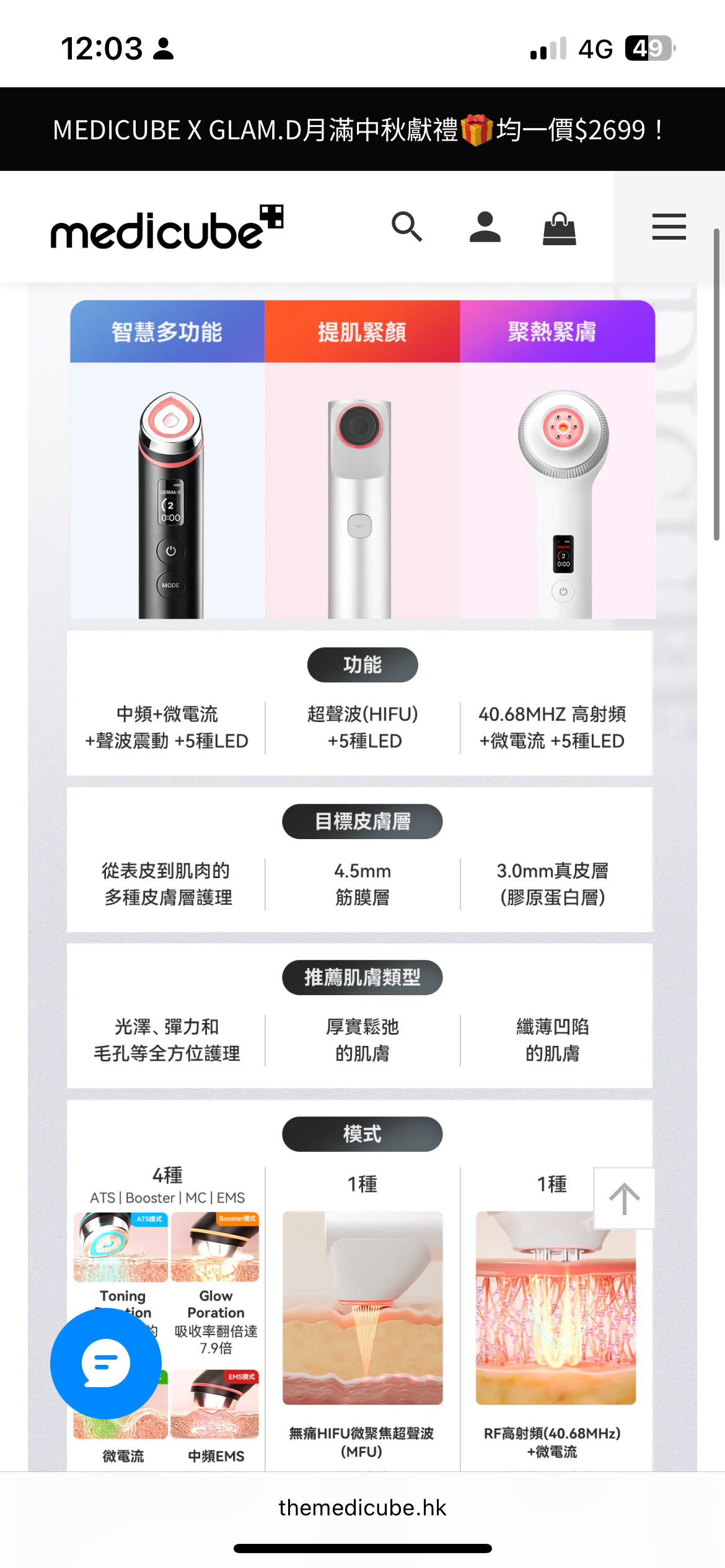Screen dimensions: 725x1568
Task: Jump back to top with arrow button
Action: 624,1198
